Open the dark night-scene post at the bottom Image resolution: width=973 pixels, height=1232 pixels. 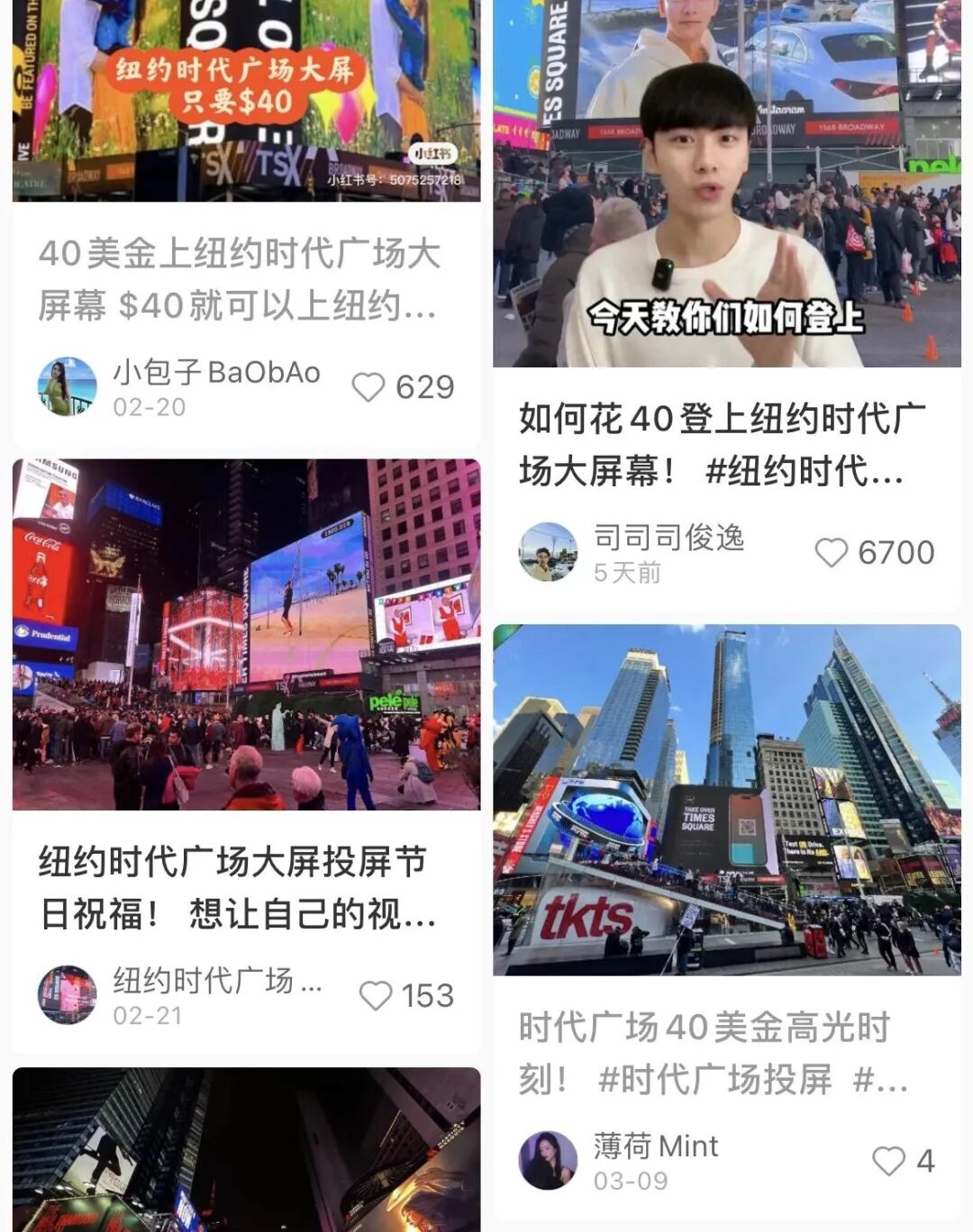[x=246, y=1151]
